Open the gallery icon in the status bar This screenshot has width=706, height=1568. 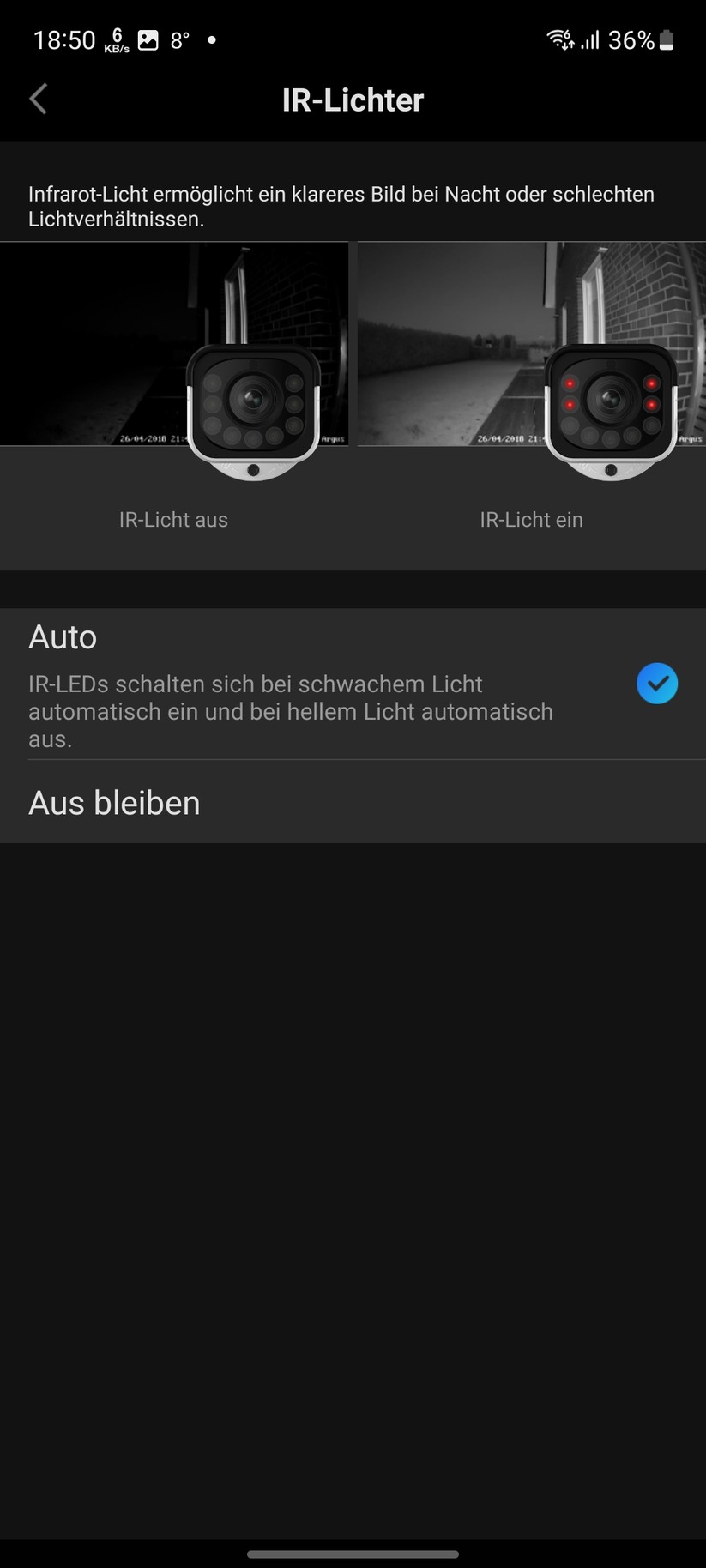click(x=148, y=39)
